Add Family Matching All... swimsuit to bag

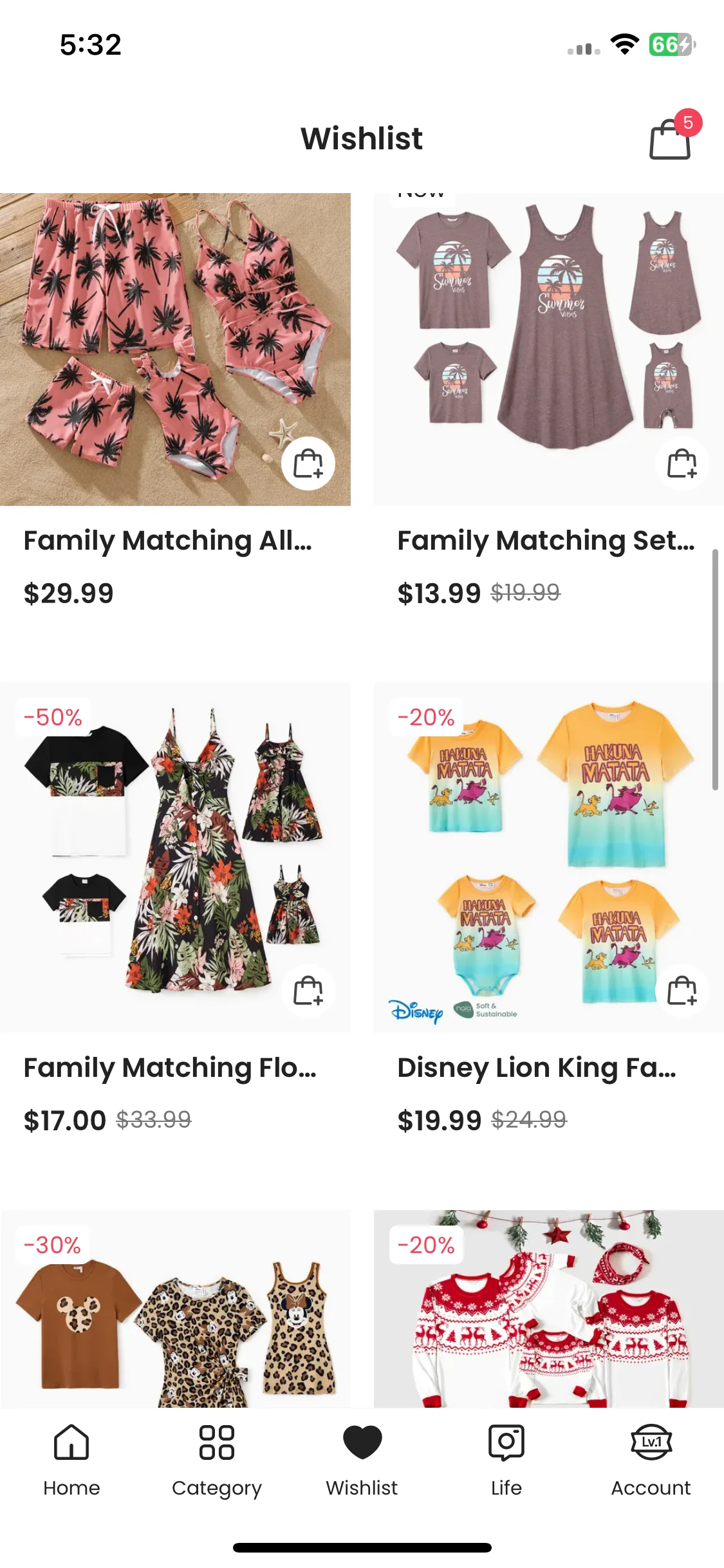[308, 463]
